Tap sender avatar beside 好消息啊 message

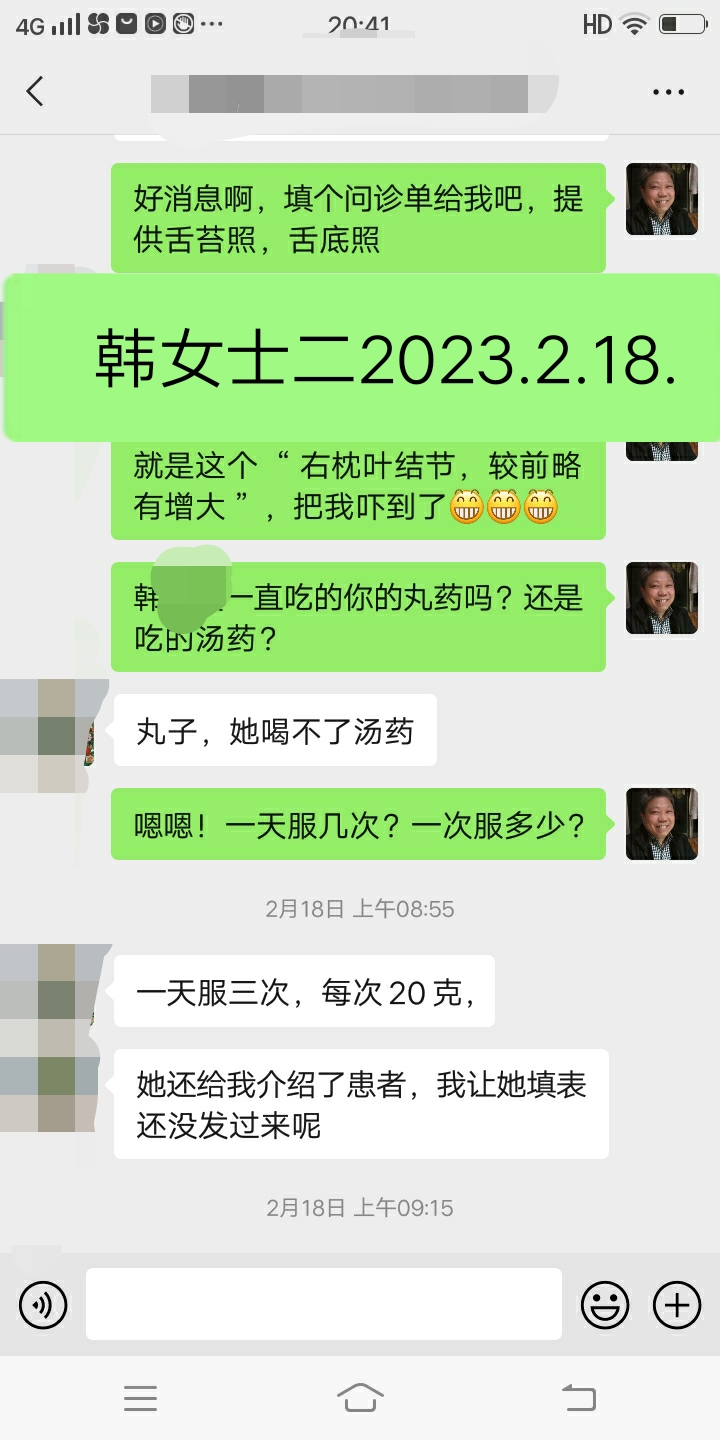click(661, 199)
